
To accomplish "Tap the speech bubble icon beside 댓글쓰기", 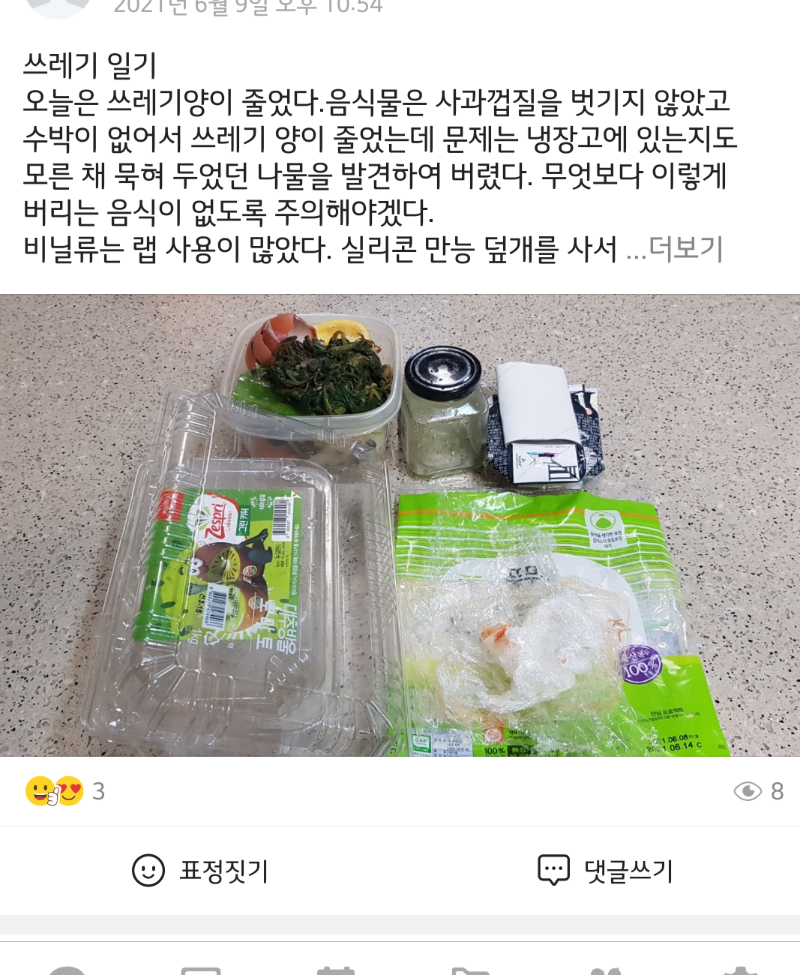I will [x=547, y=869].
